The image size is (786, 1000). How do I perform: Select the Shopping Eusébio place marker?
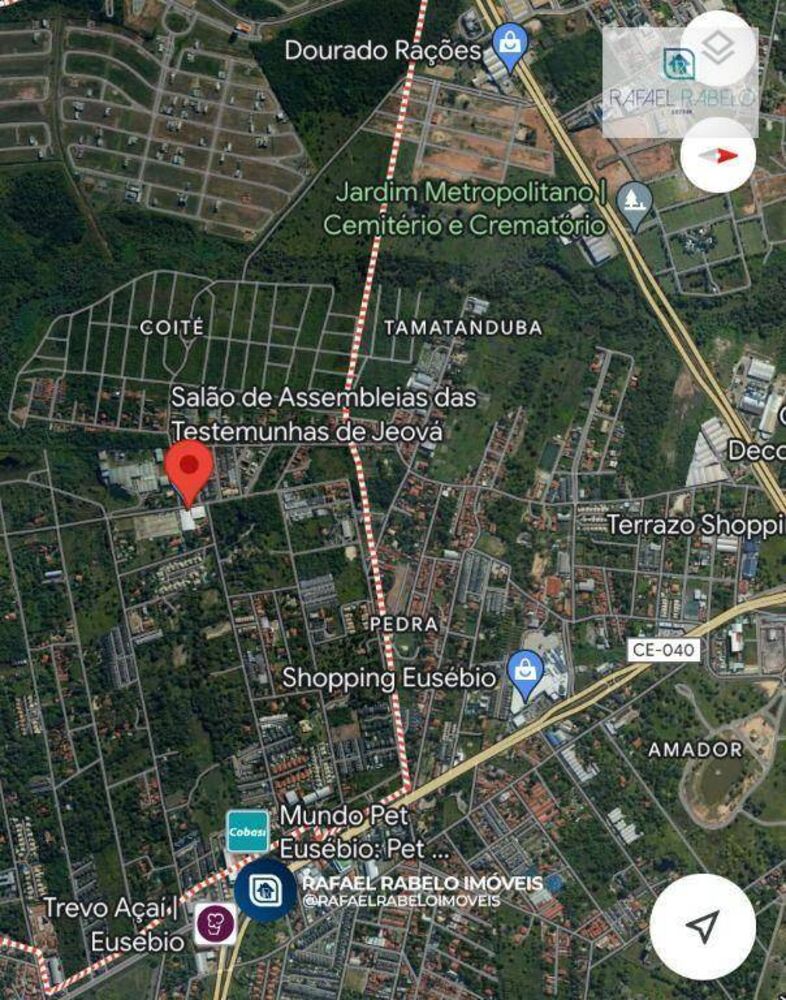pos(524,673)
